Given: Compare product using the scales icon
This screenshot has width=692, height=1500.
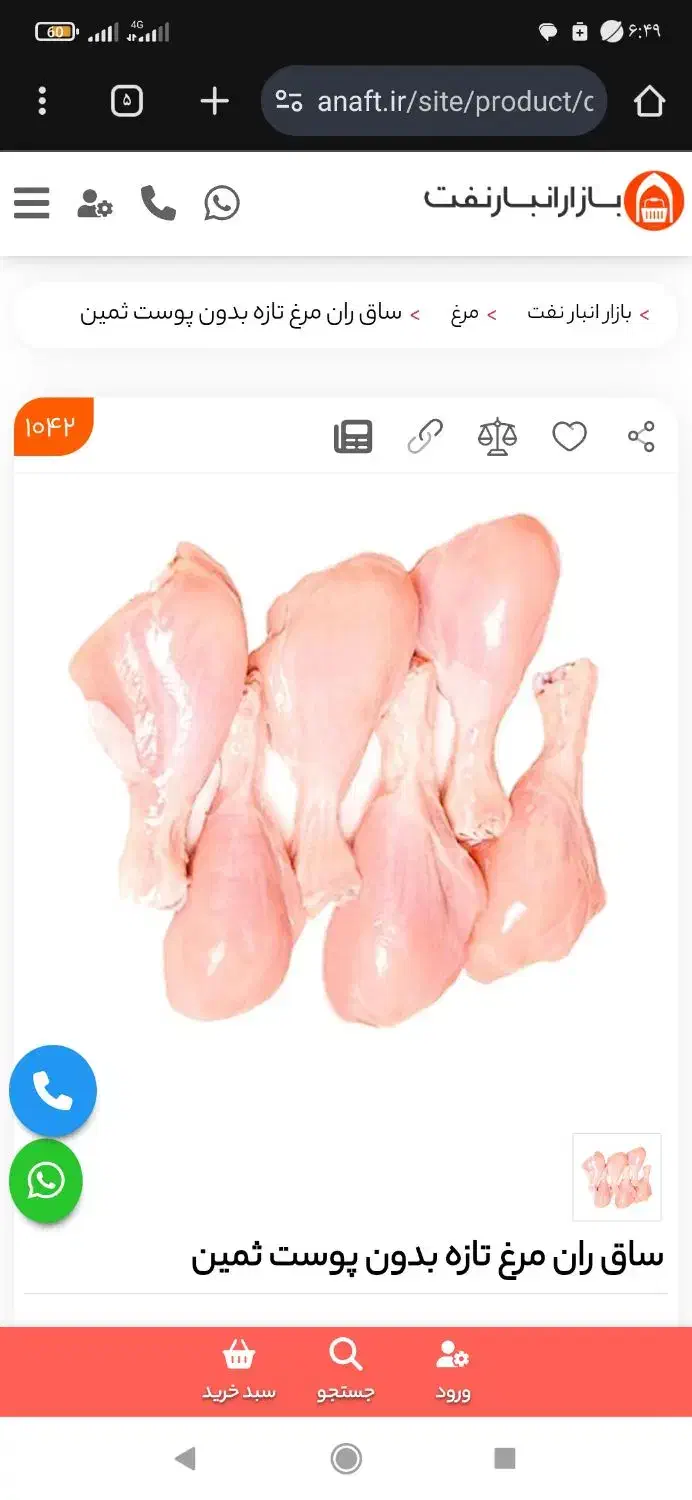Looking at the screenshot, I should pos(497,437).
